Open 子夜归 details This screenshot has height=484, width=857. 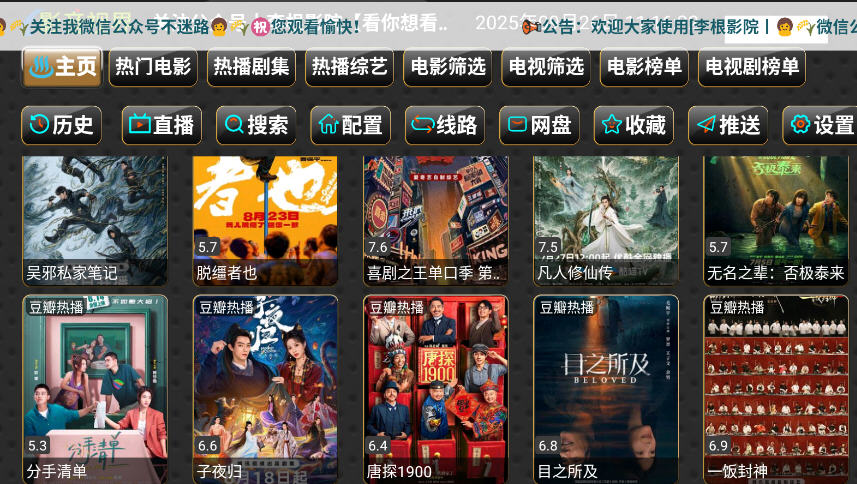click(x=265, y=388)
